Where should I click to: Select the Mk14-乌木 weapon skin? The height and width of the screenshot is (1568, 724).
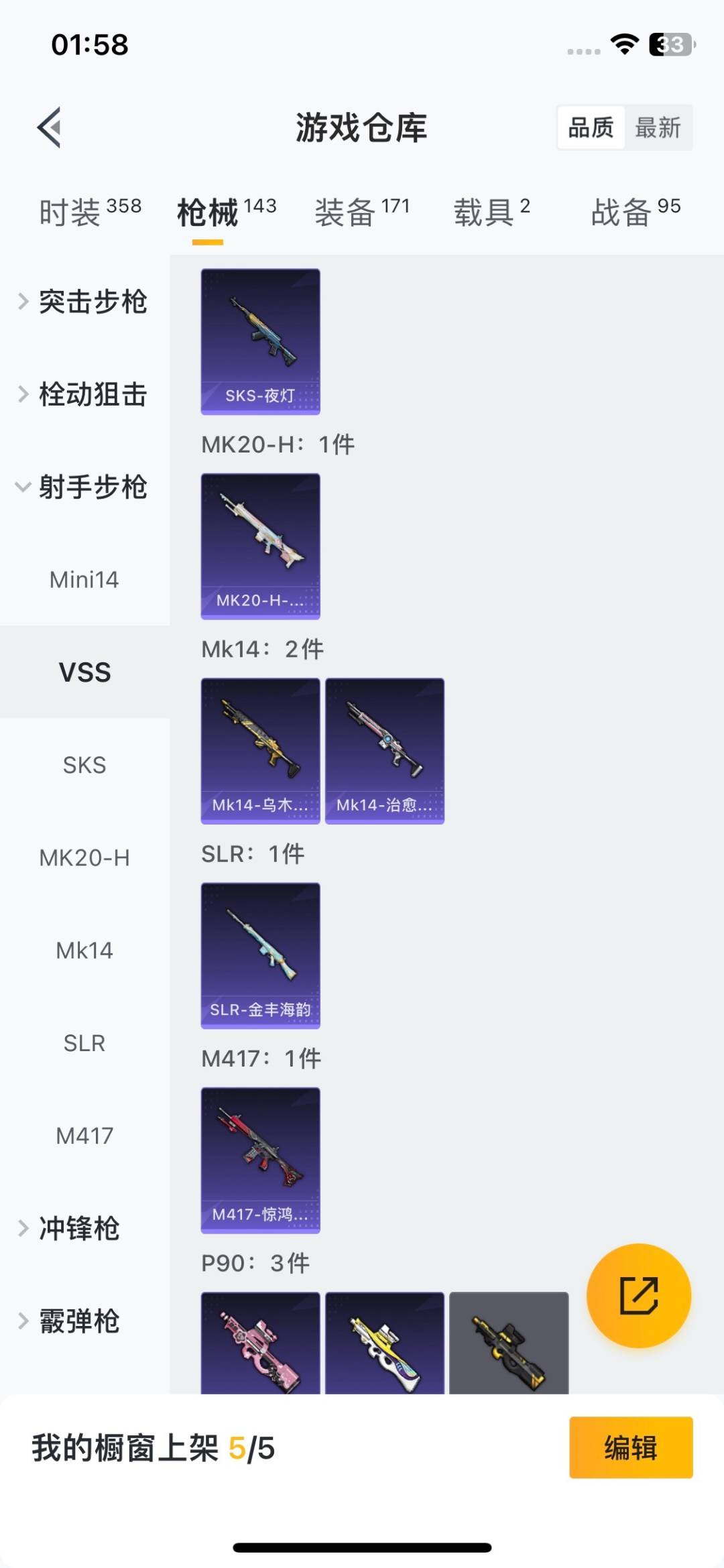click(x=260, y=750)
